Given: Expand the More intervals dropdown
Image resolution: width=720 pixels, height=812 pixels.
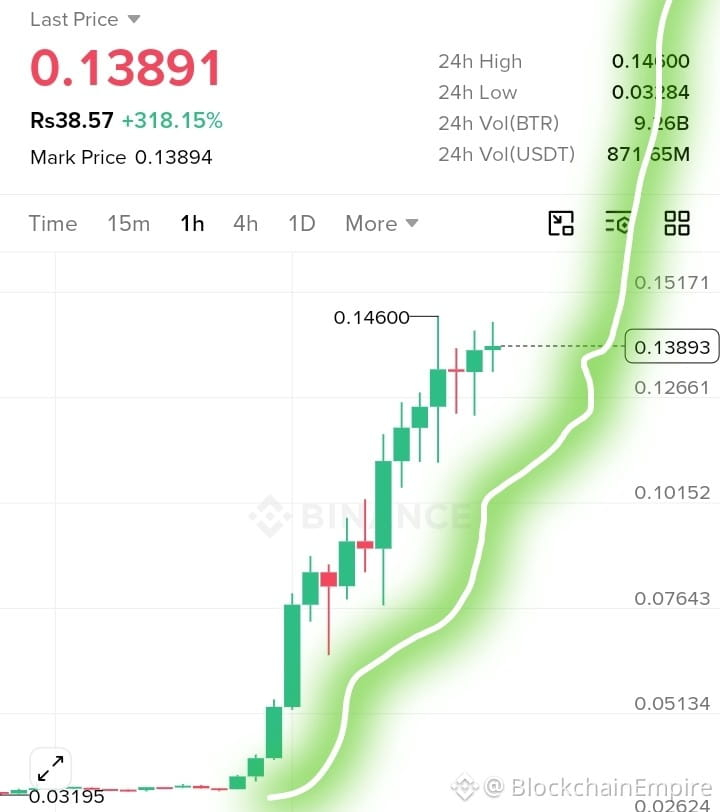Looking at the screenshot, I should 382,224.
